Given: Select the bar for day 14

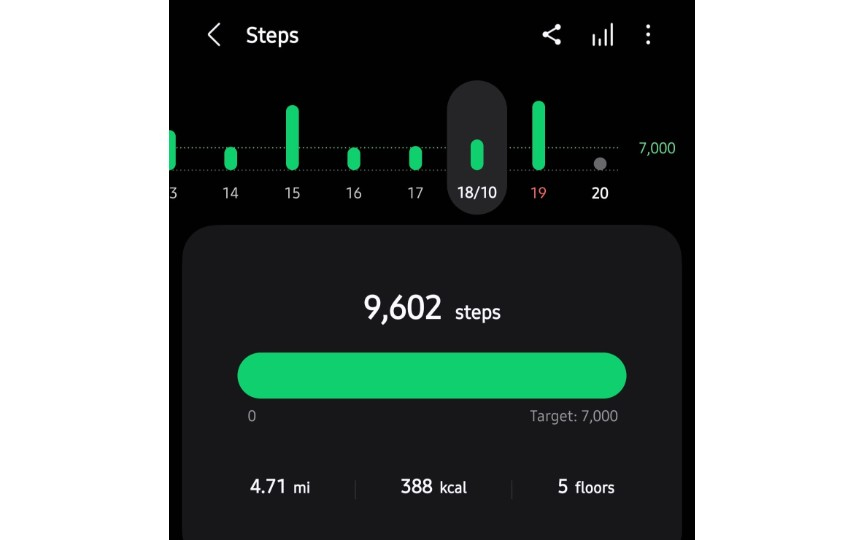Looking at the screenshot, I should click(231, 158).
